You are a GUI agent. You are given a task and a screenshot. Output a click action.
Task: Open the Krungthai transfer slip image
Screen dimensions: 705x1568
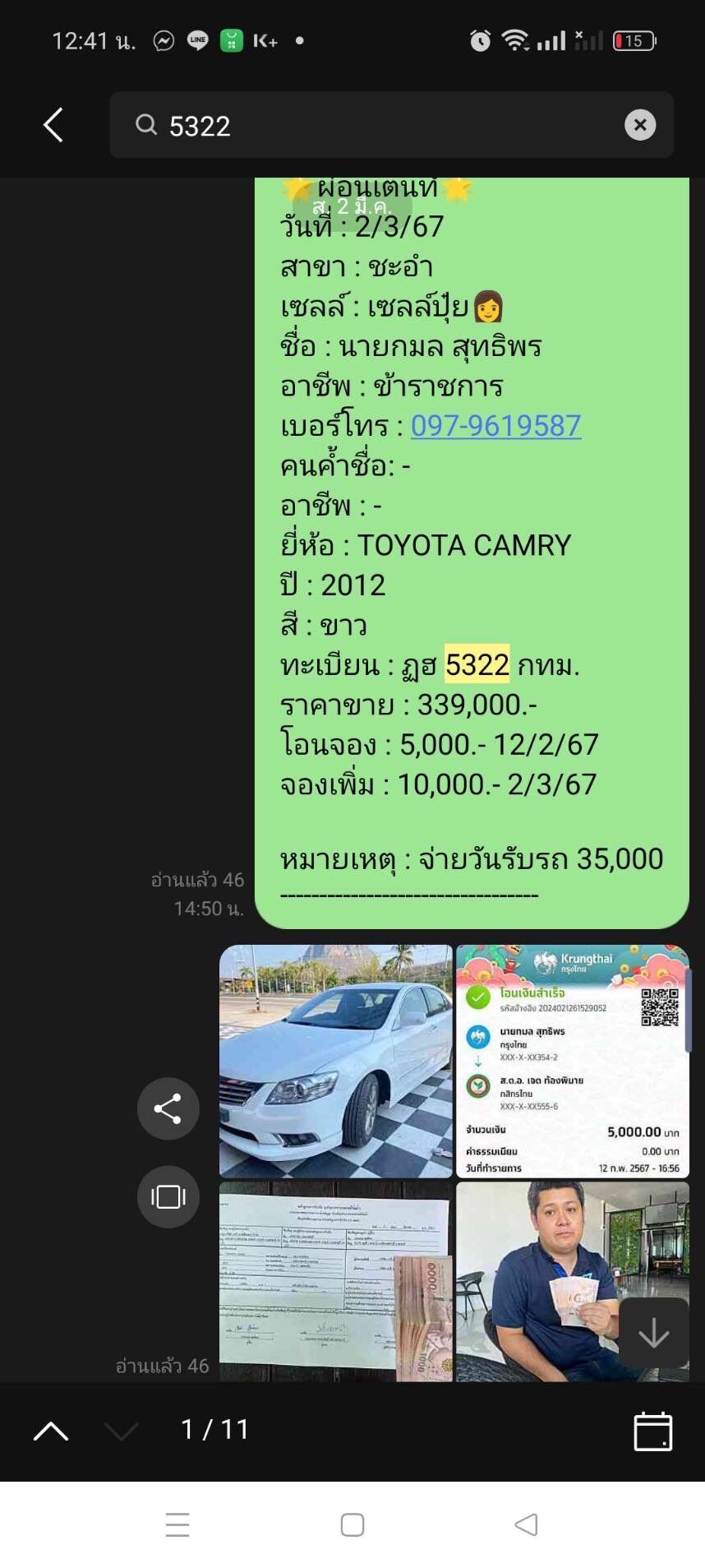coord(573,1061)
